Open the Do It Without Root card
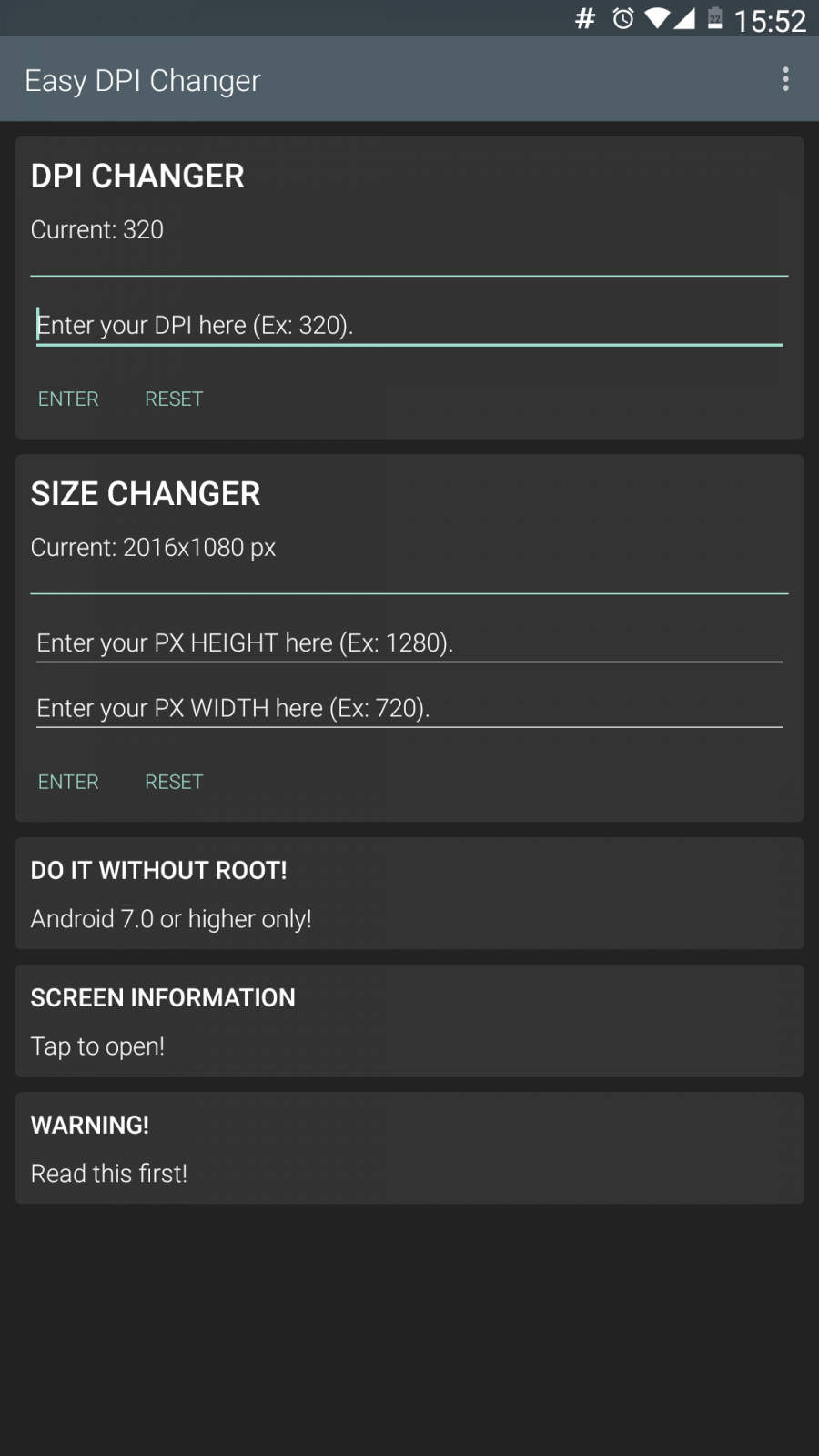The width and height of the screenshot is (819, 1456). tap(409, 894)
